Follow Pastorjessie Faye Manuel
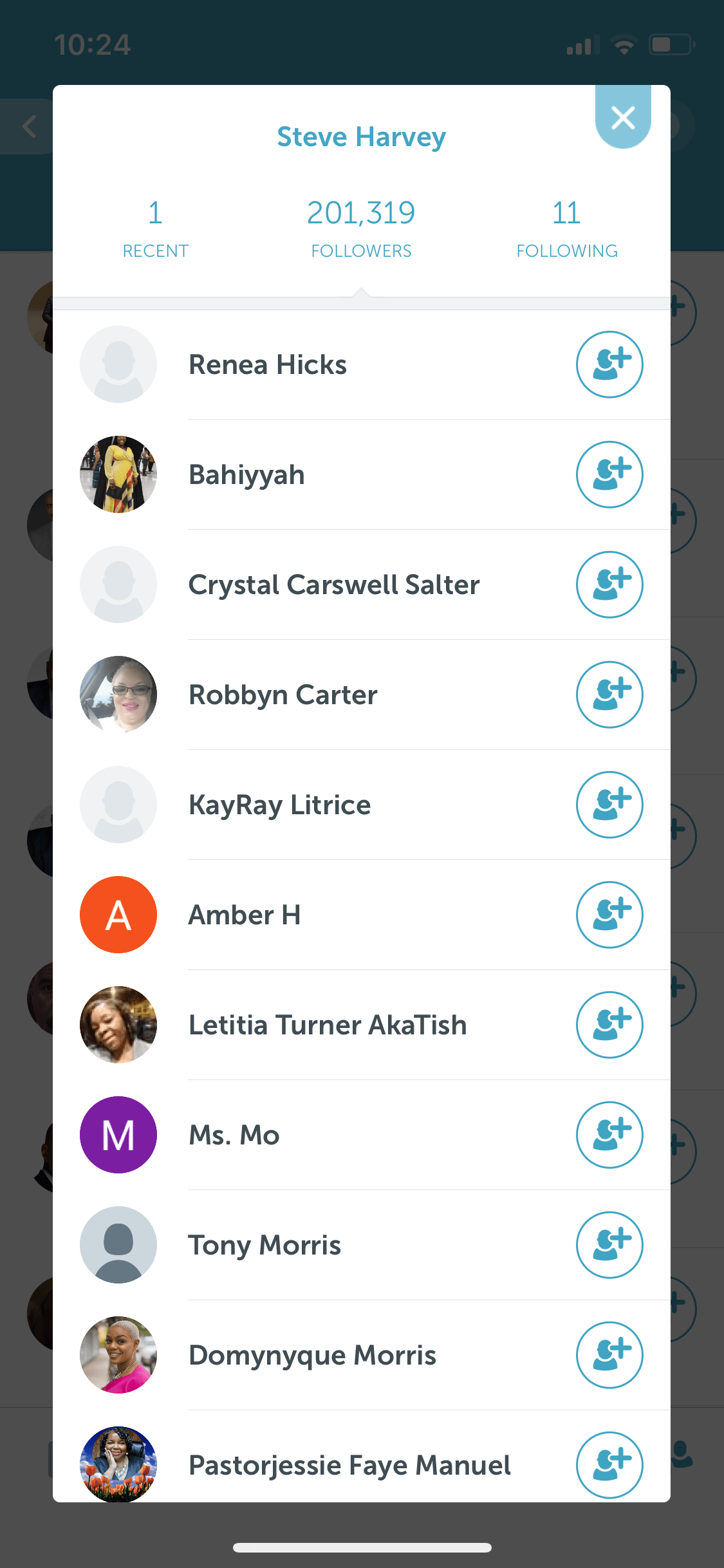This screenshot has width=724, height=1568. point(609,1465)
